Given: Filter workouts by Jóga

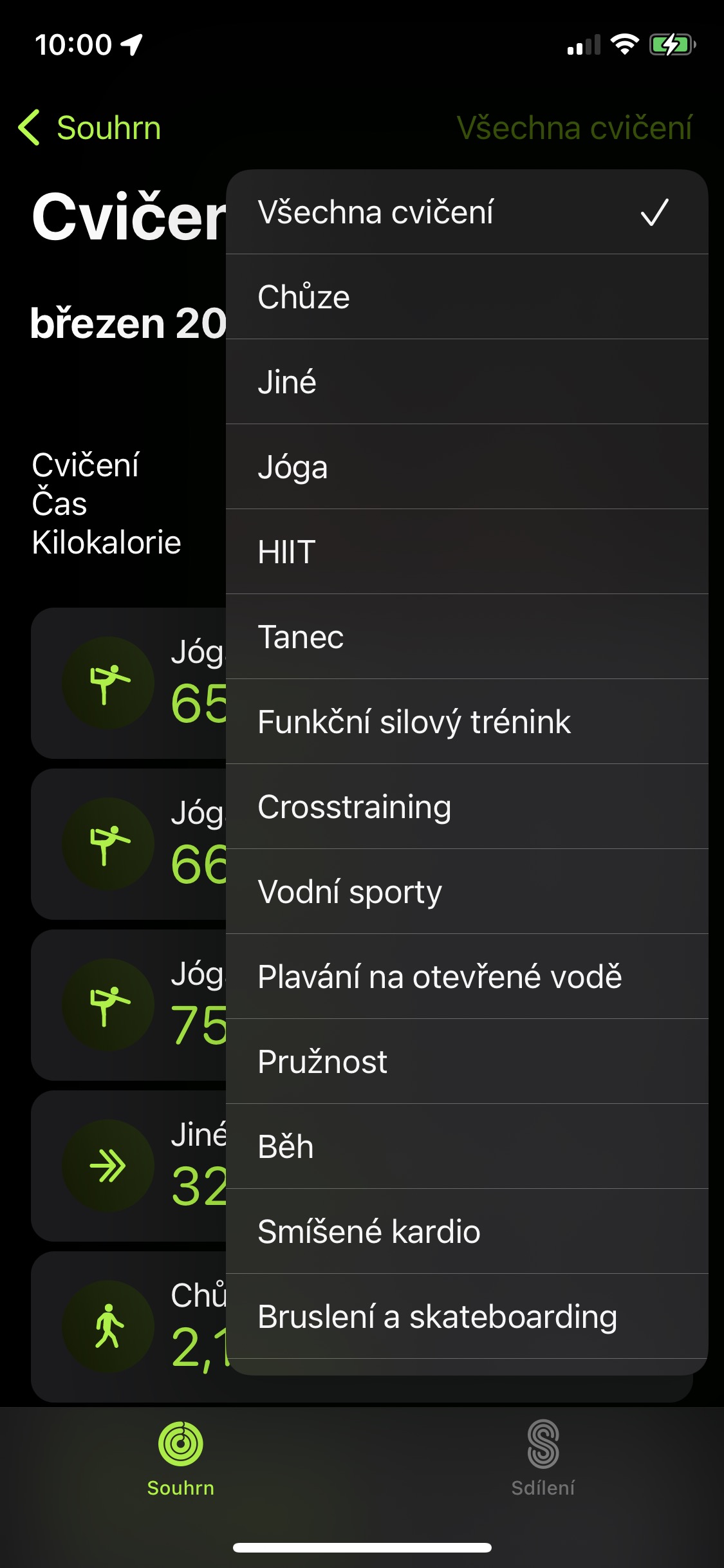Looking at the screenshot, I should (x=467, y=467).
